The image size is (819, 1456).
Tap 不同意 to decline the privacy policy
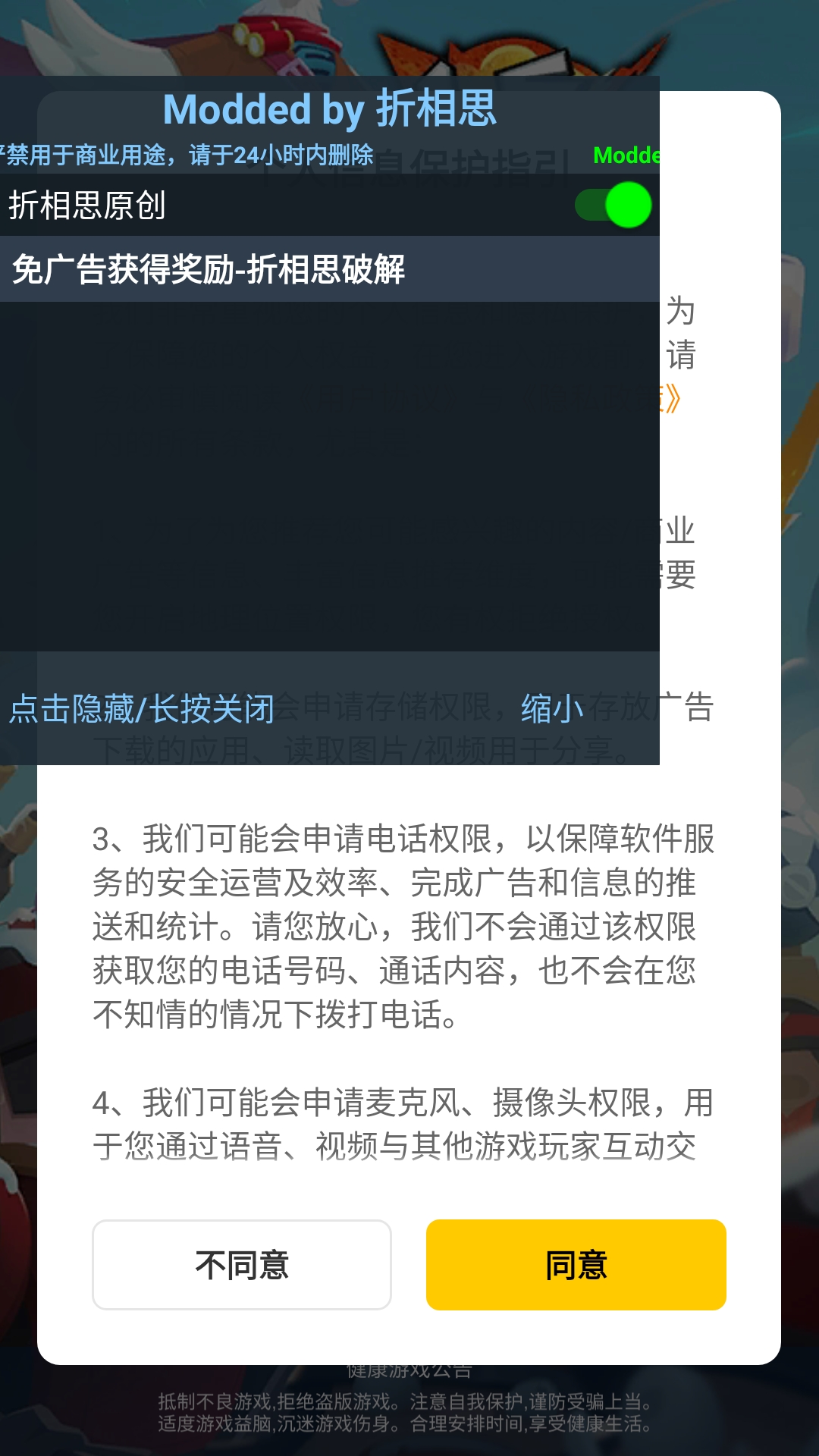[x=242, y=1265]
